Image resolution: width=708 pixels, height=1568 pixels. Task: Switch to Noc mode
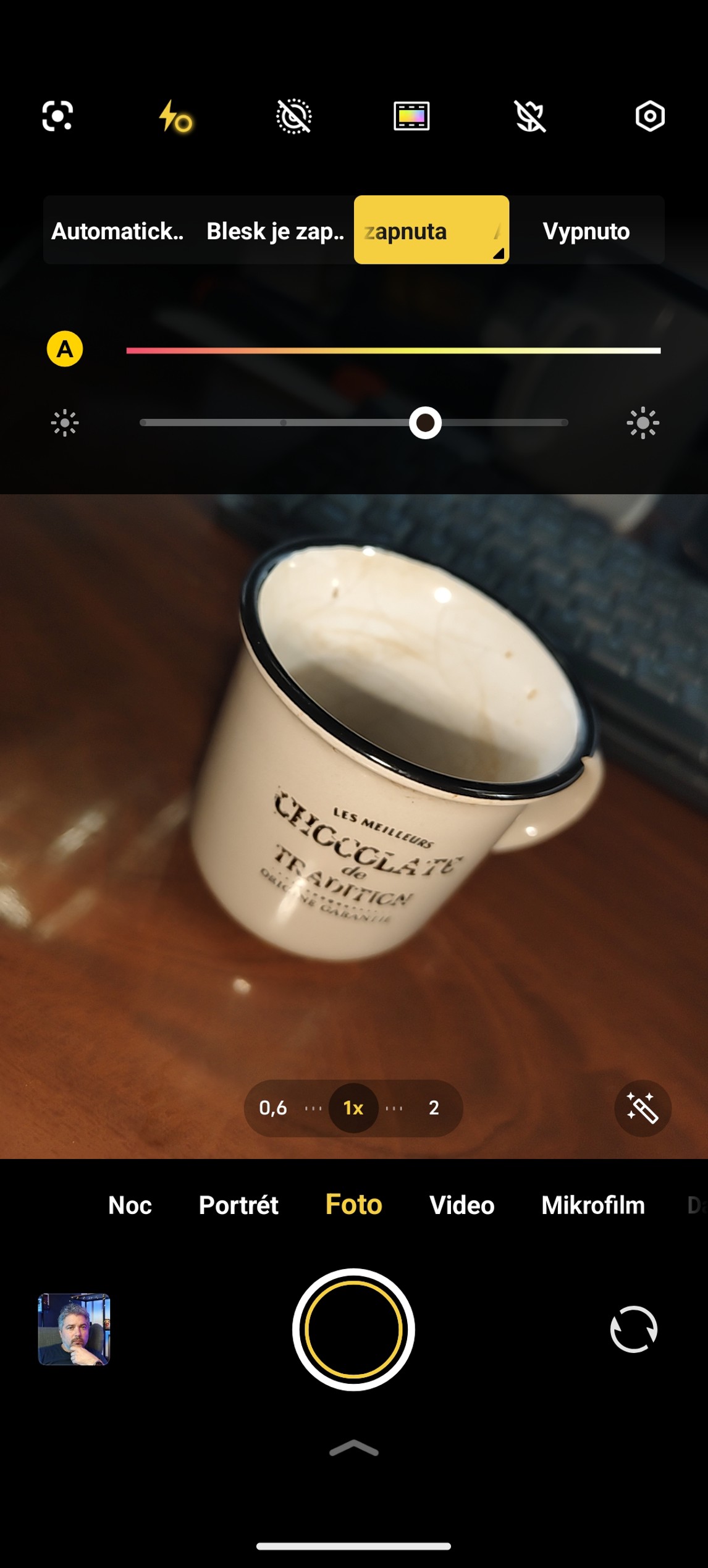[130, 1205]
